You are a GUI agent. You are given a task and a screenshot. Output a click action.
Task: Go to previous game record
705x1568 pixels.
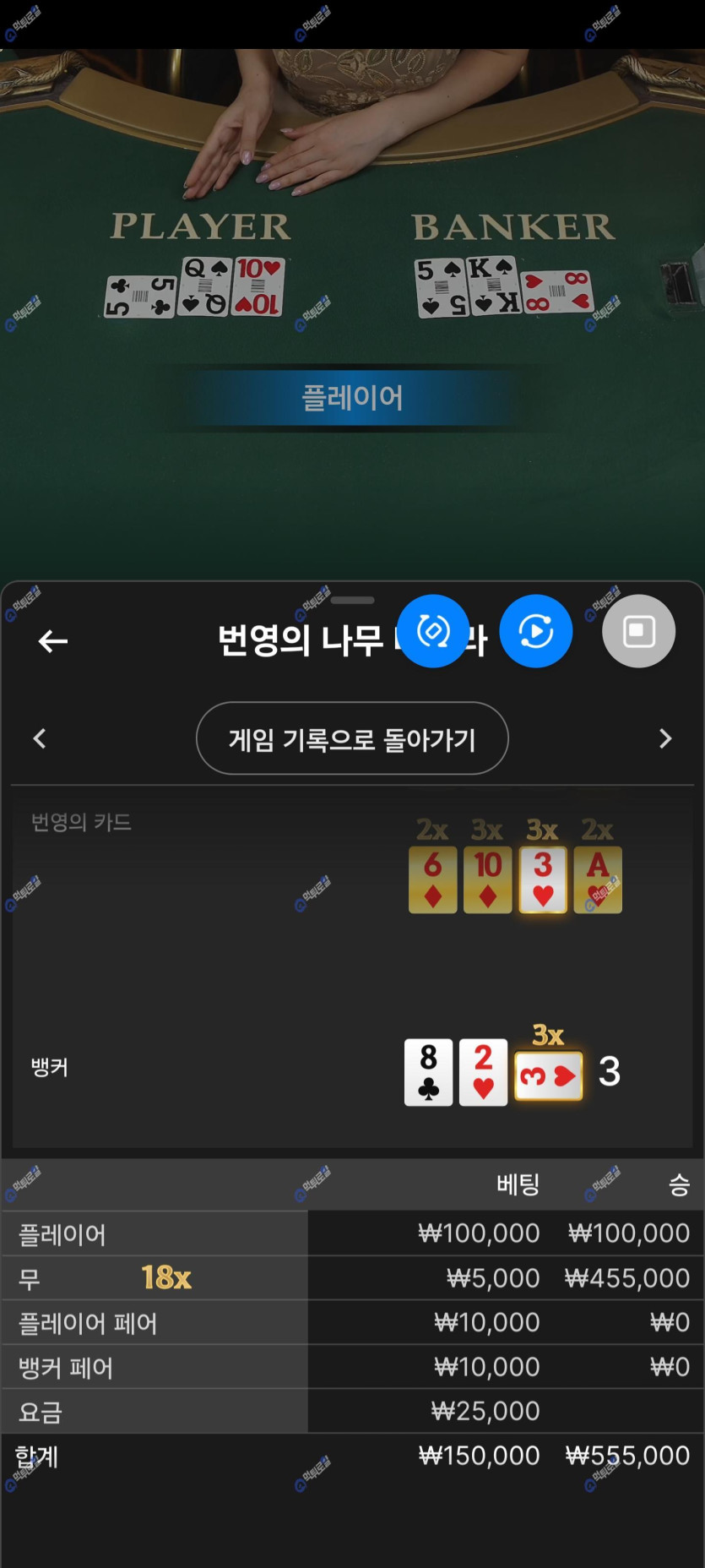(40, 738)
